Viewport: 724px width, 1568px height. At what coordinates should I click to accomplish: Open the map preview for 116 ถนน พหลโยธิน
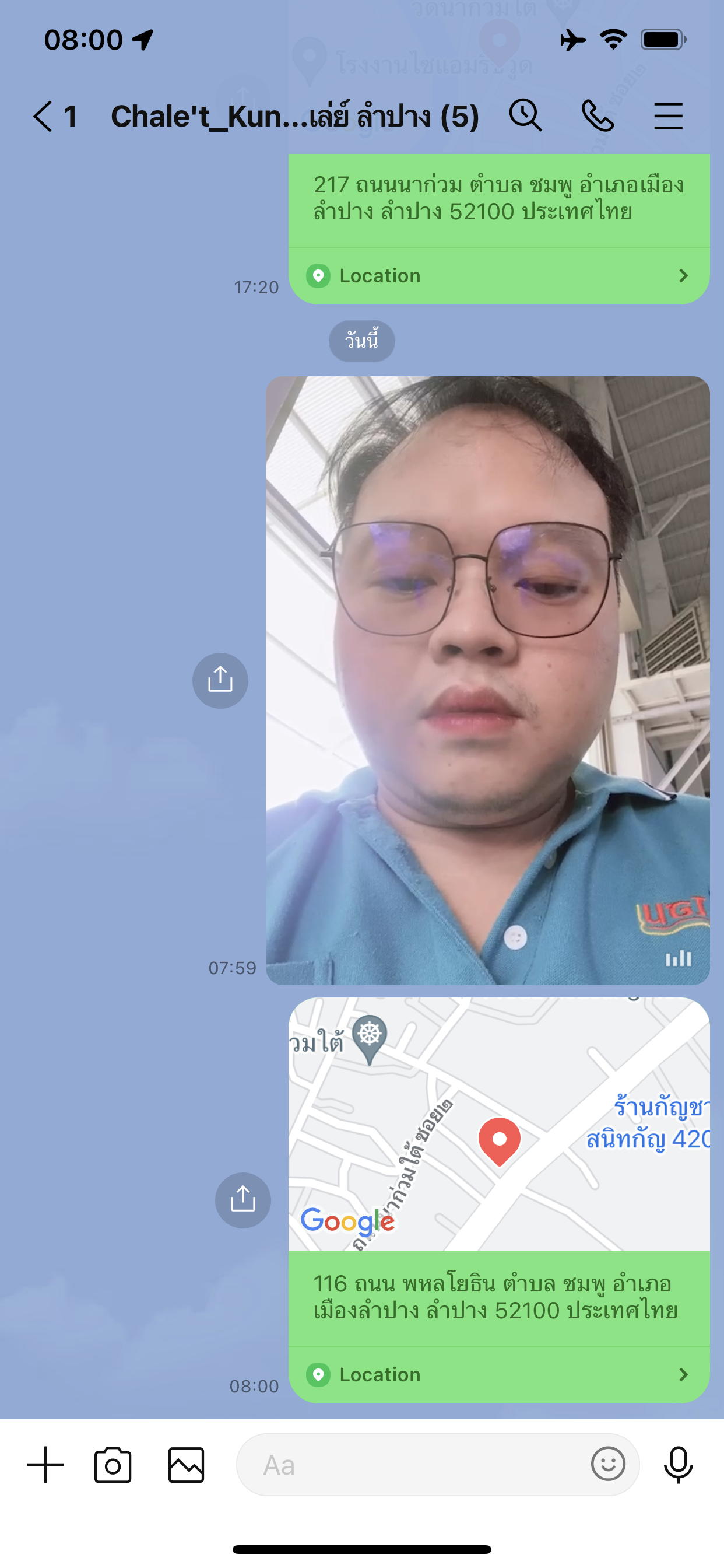click(499, 1123)
